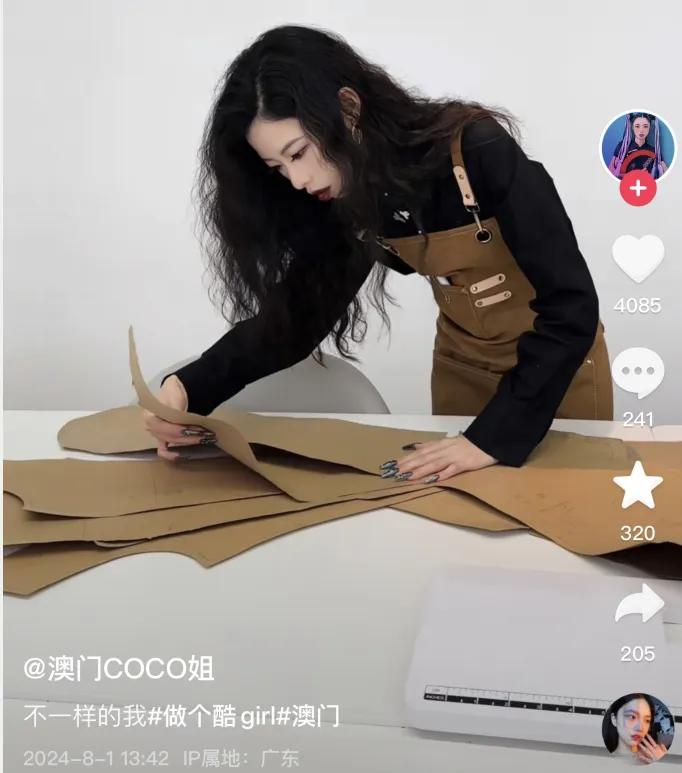Open the comments on this video
The height and width of the screenshot is (773, 682).
[x=637, y=373]
